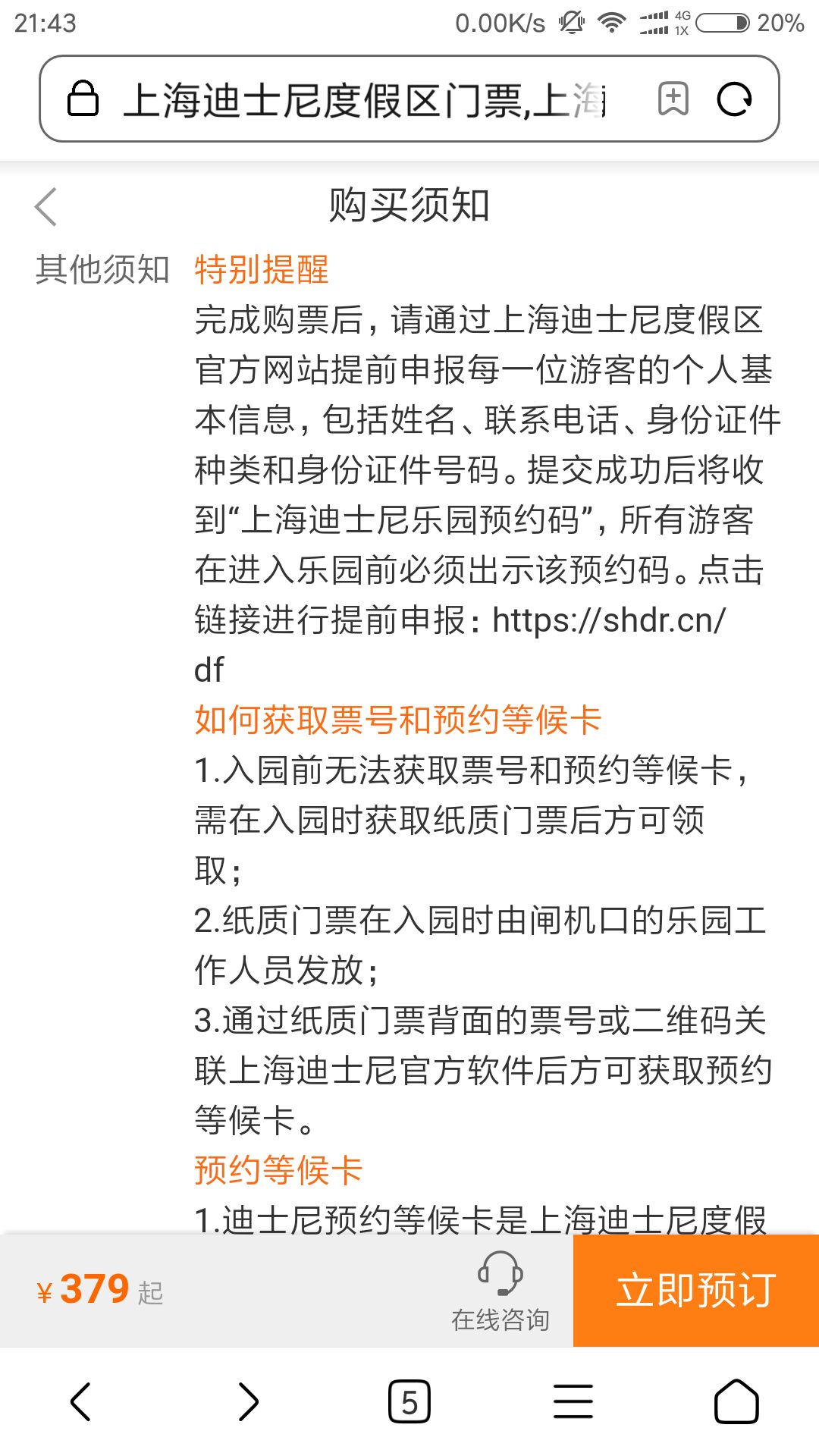This screenshot has height=1456, width=819.
Task: Bookmark this page in the browser
Action: 673,99
